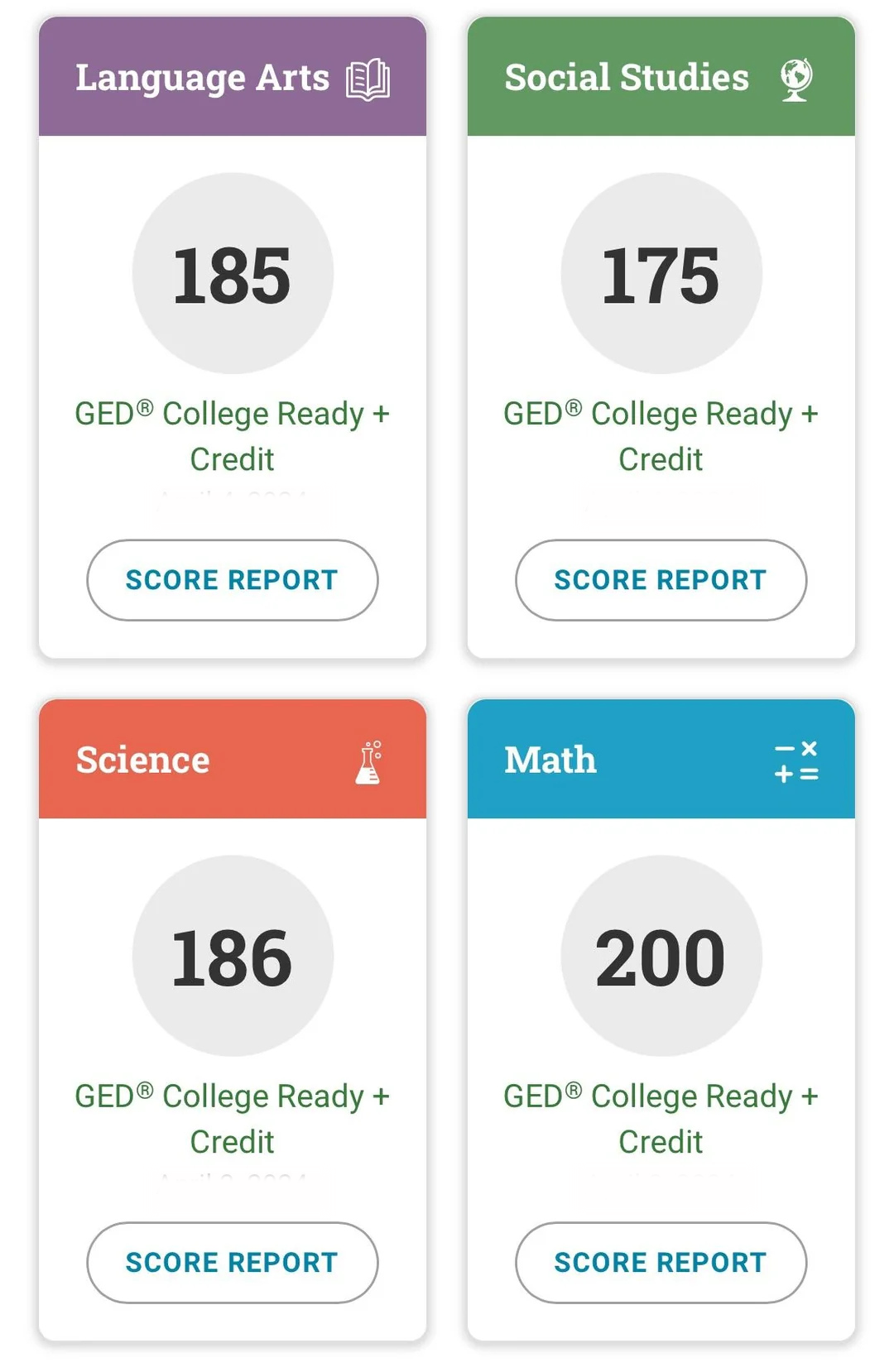Click the 200 Math score circle
This screenshot has width=894, height=1372.
[660, 954]
